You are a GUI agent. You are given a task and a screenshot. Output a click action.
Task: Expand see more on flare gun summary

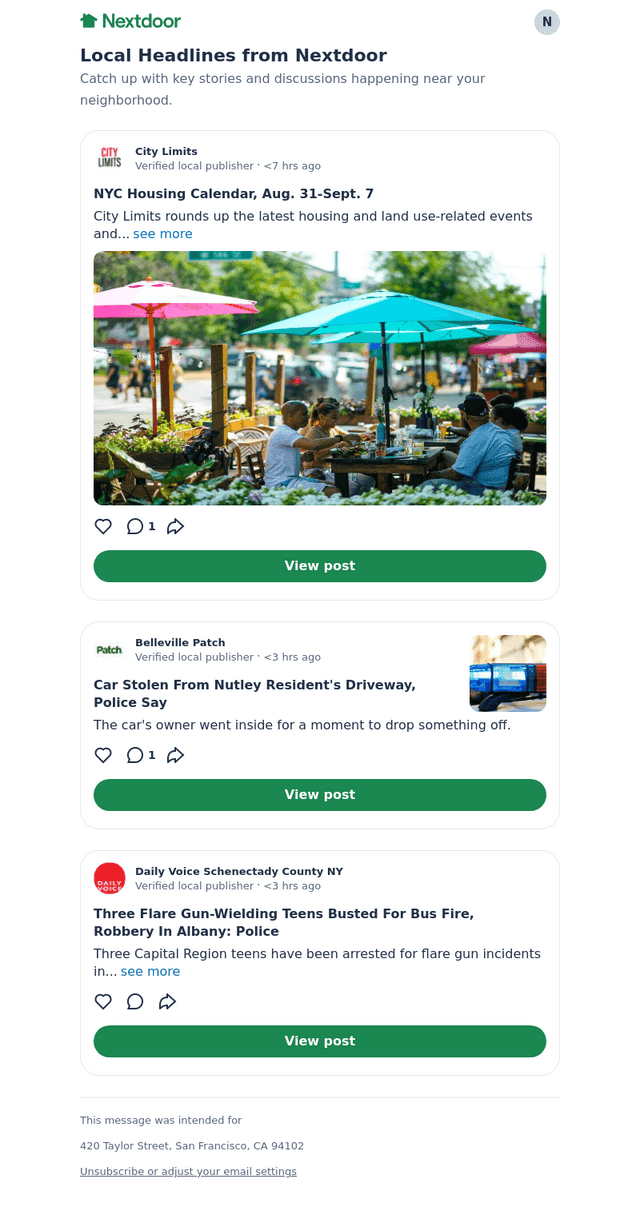151,972
